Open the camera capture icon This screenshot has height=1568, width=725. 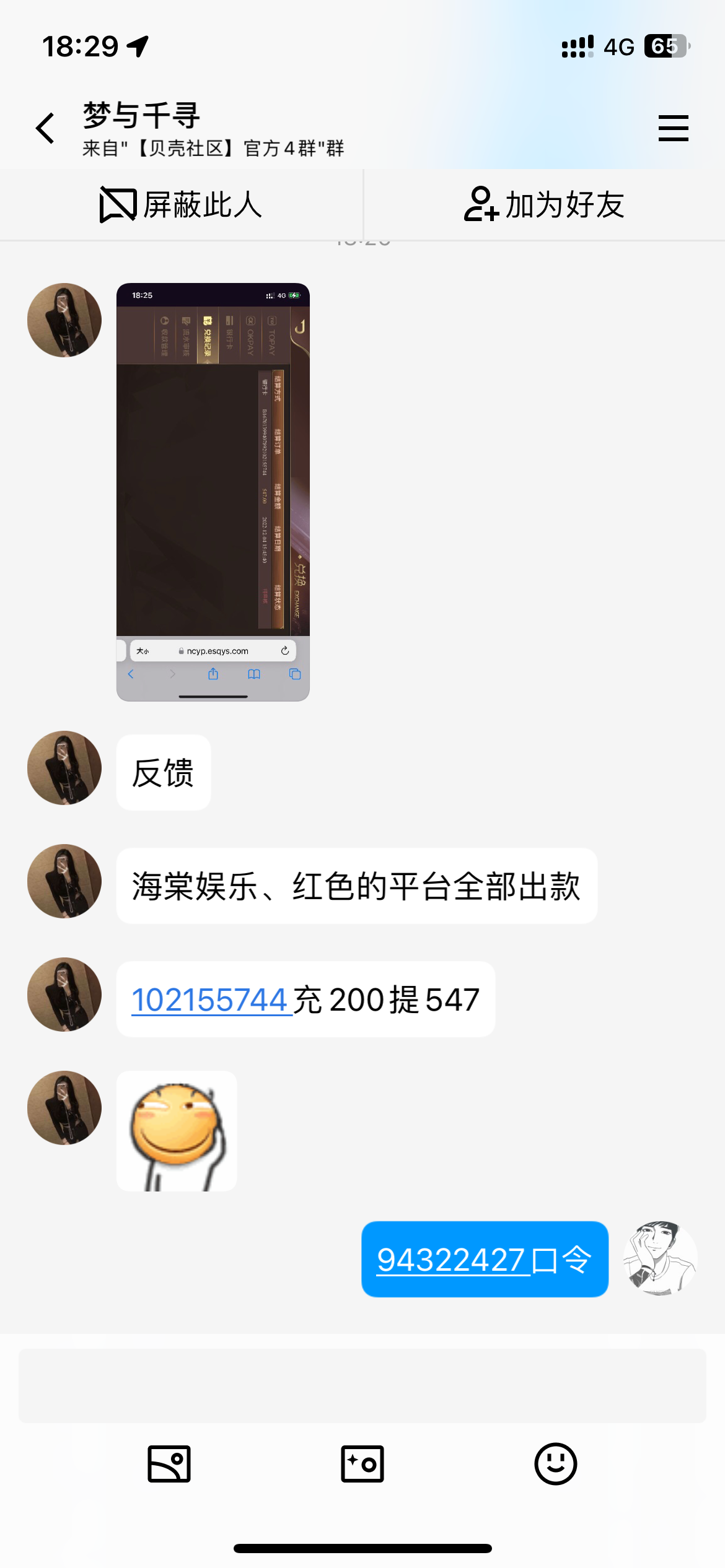tap(362, 1464)
